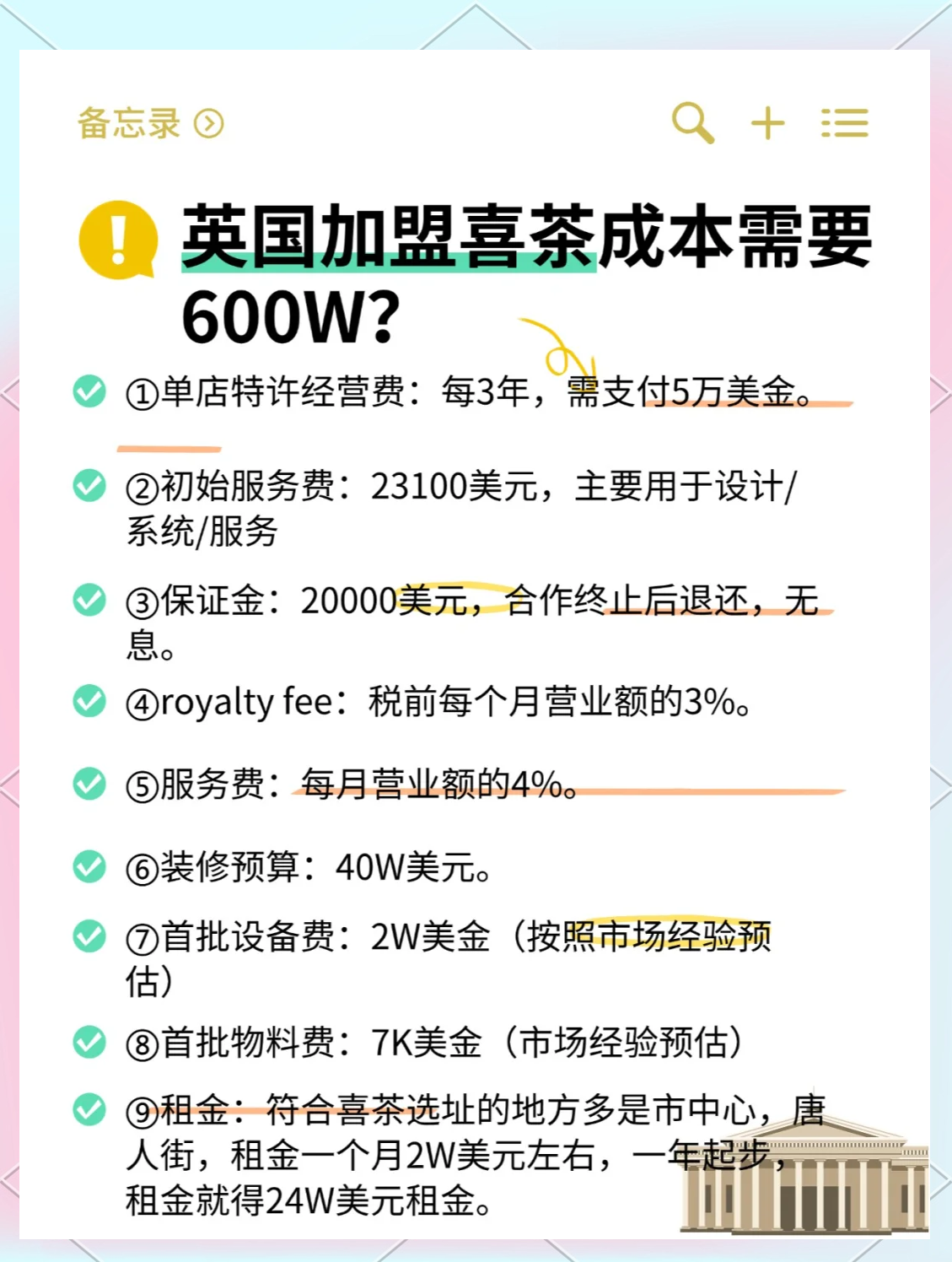Viewport: 952px width, 1262px height.
Task: Click the checkmark icon beside ④royalty fee
Action: 89,701
